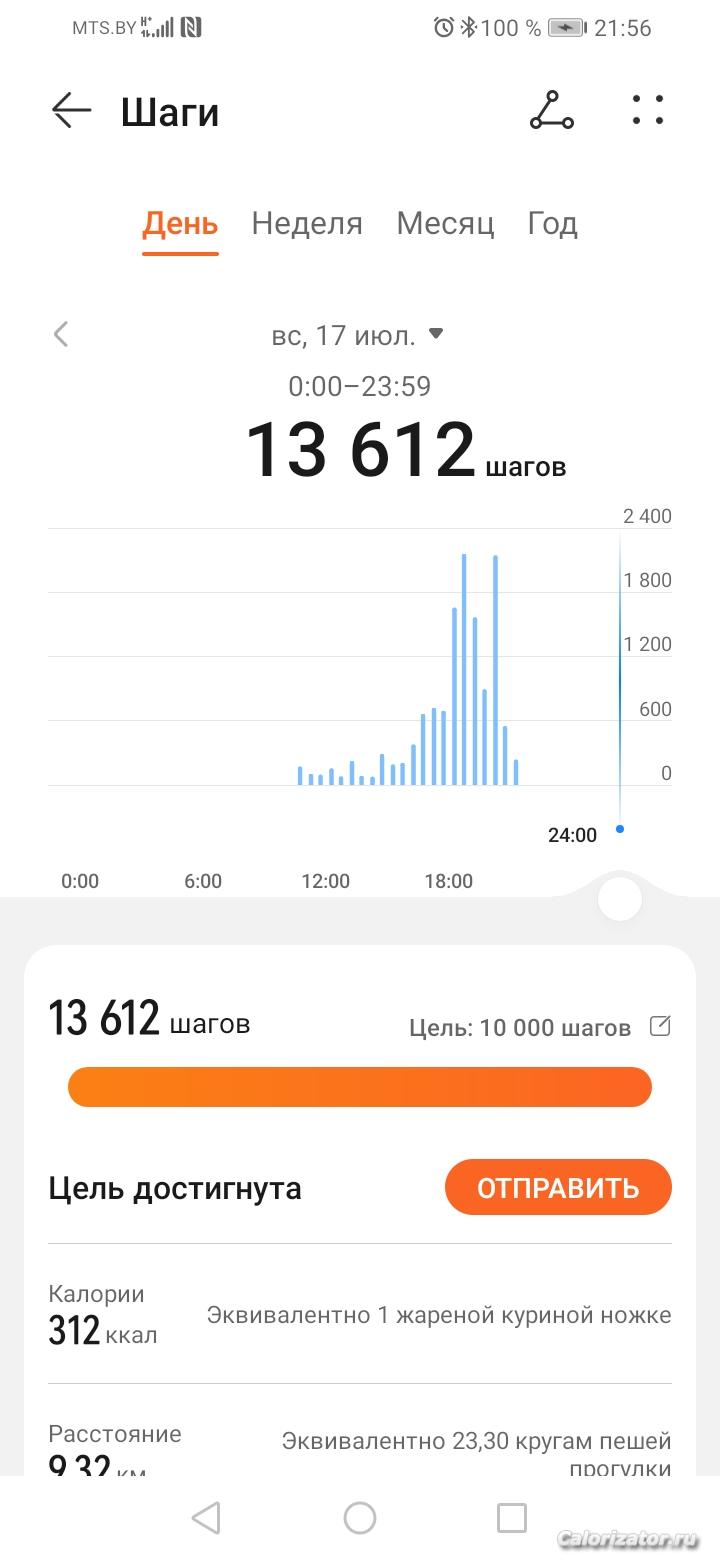Edit the 10 000 steps goal
720x1560 pixels.
[660, 1026]
